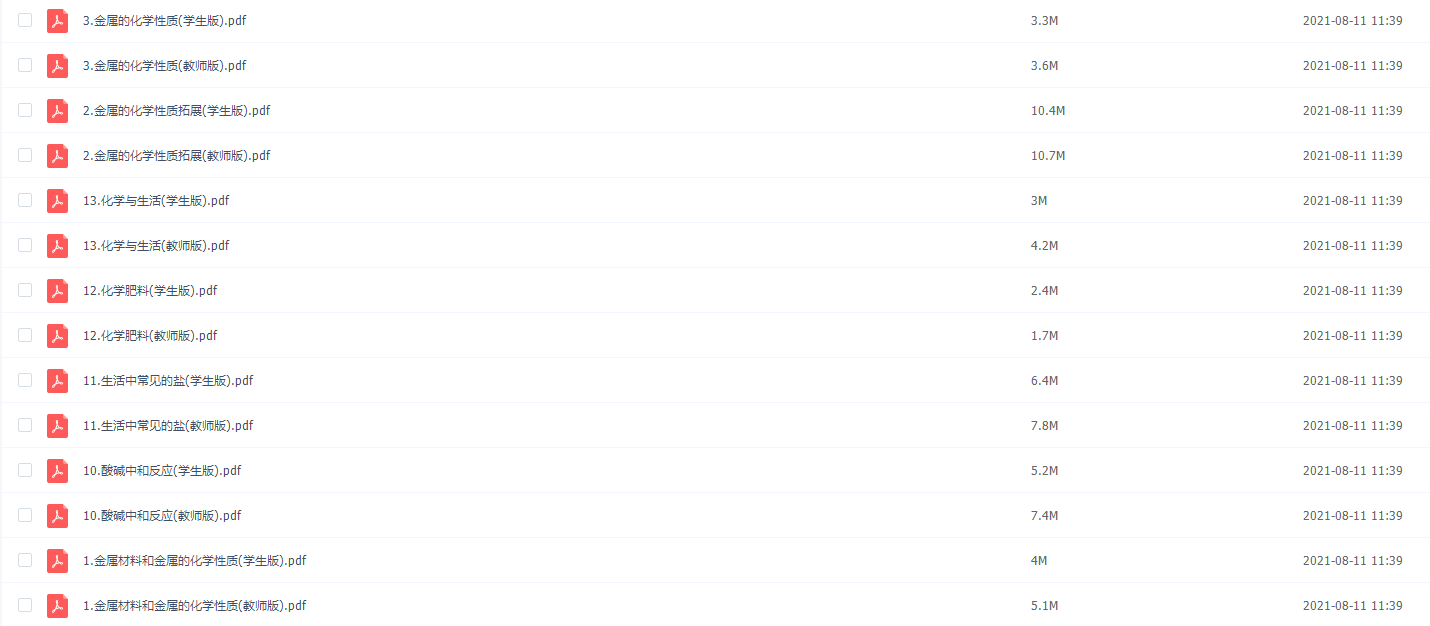Select checkbox for 11.生活中常见的盐(学生版).pdf

[25, 381]
